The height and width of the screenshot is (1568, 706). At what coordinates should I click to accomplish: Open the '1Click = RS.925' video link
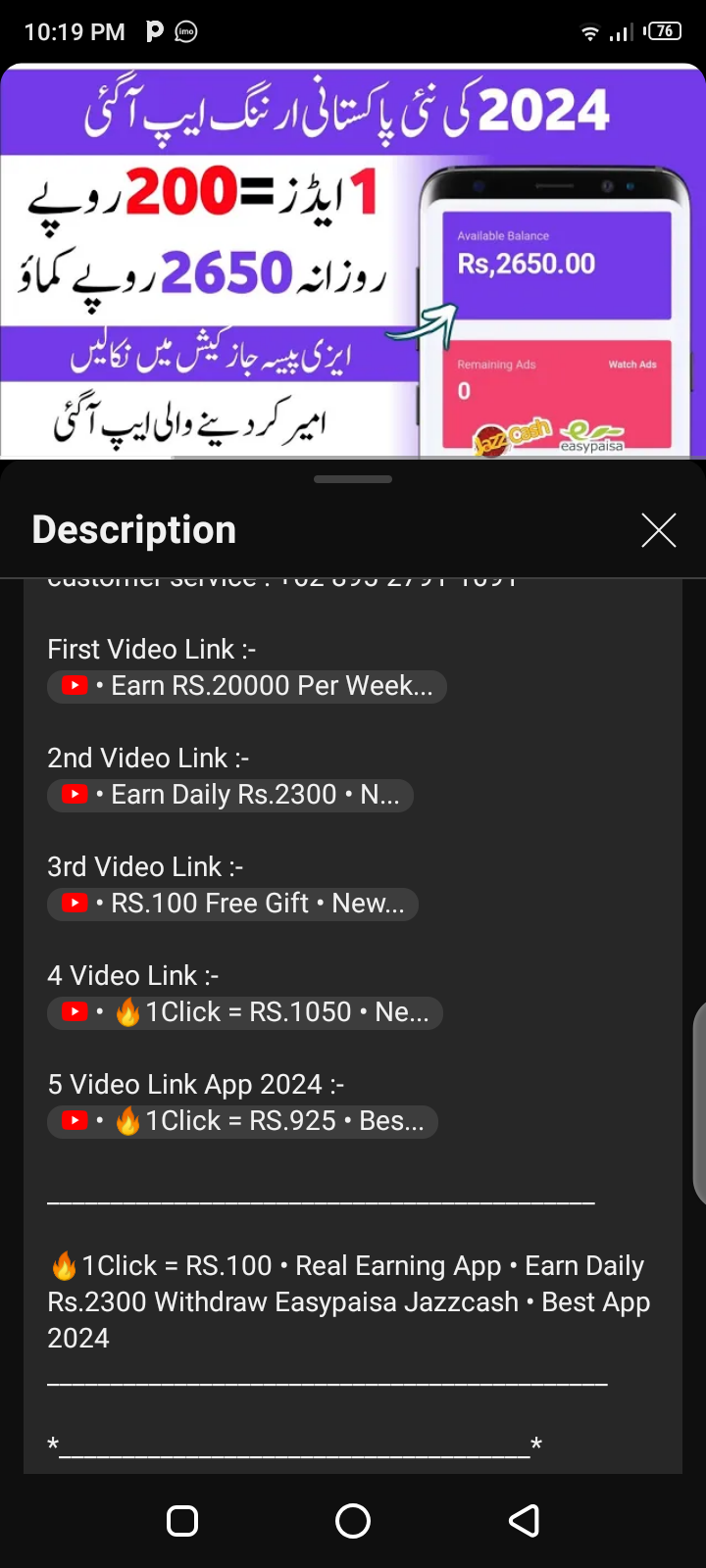point(242,1121)
